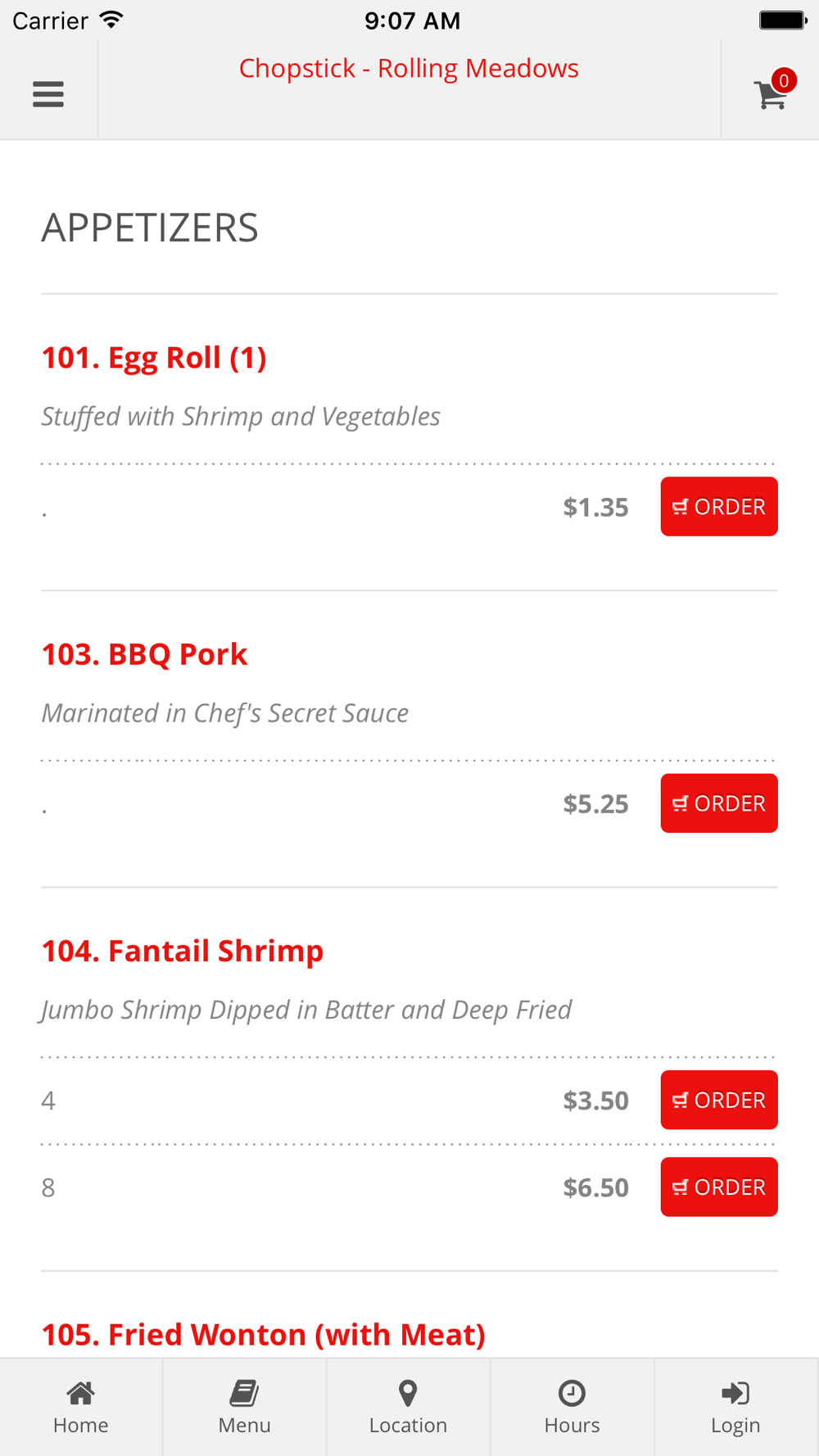This screenshot has width=819, height=1456.
Task: Go to the Home tab
Action: pyautogui.click(x=81, y=1407)
